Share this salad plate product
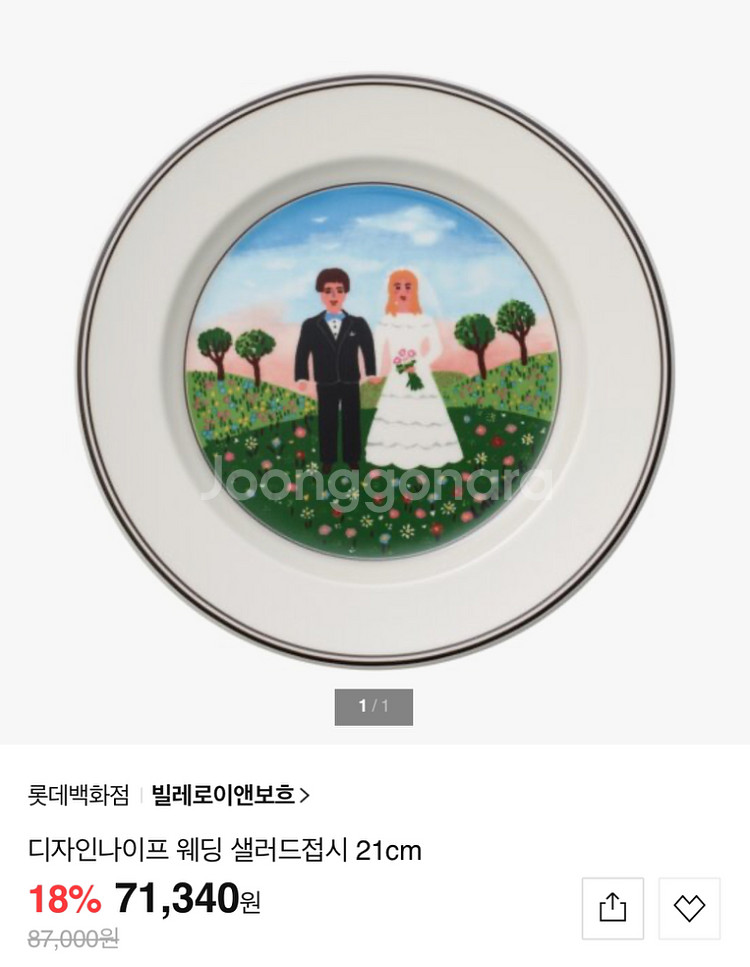The height and width of the screenshot is (967, 750). [612, 908]
